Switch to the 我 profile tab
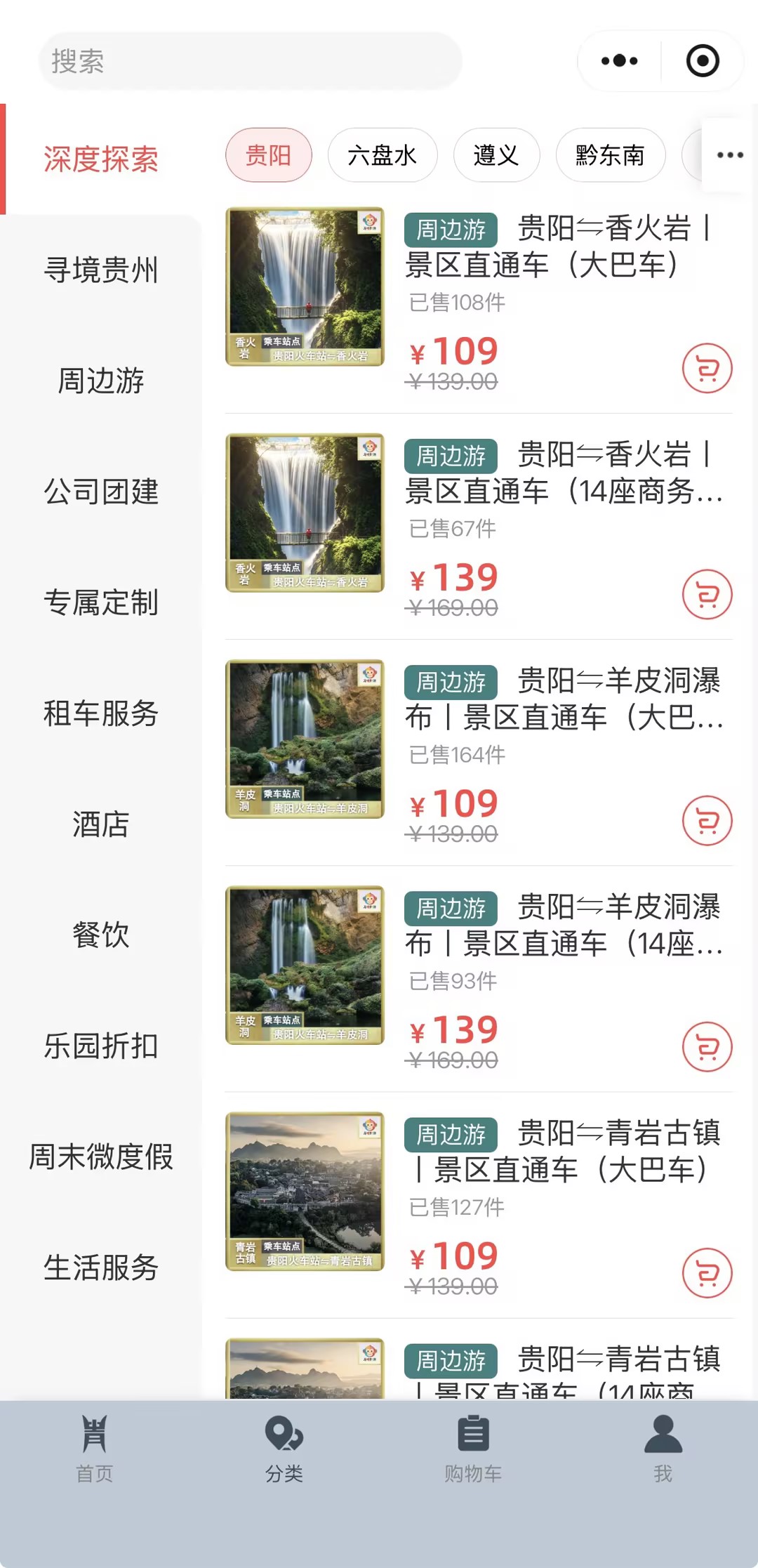Viewport: 758px width, 1568px height. point(663,1449)
